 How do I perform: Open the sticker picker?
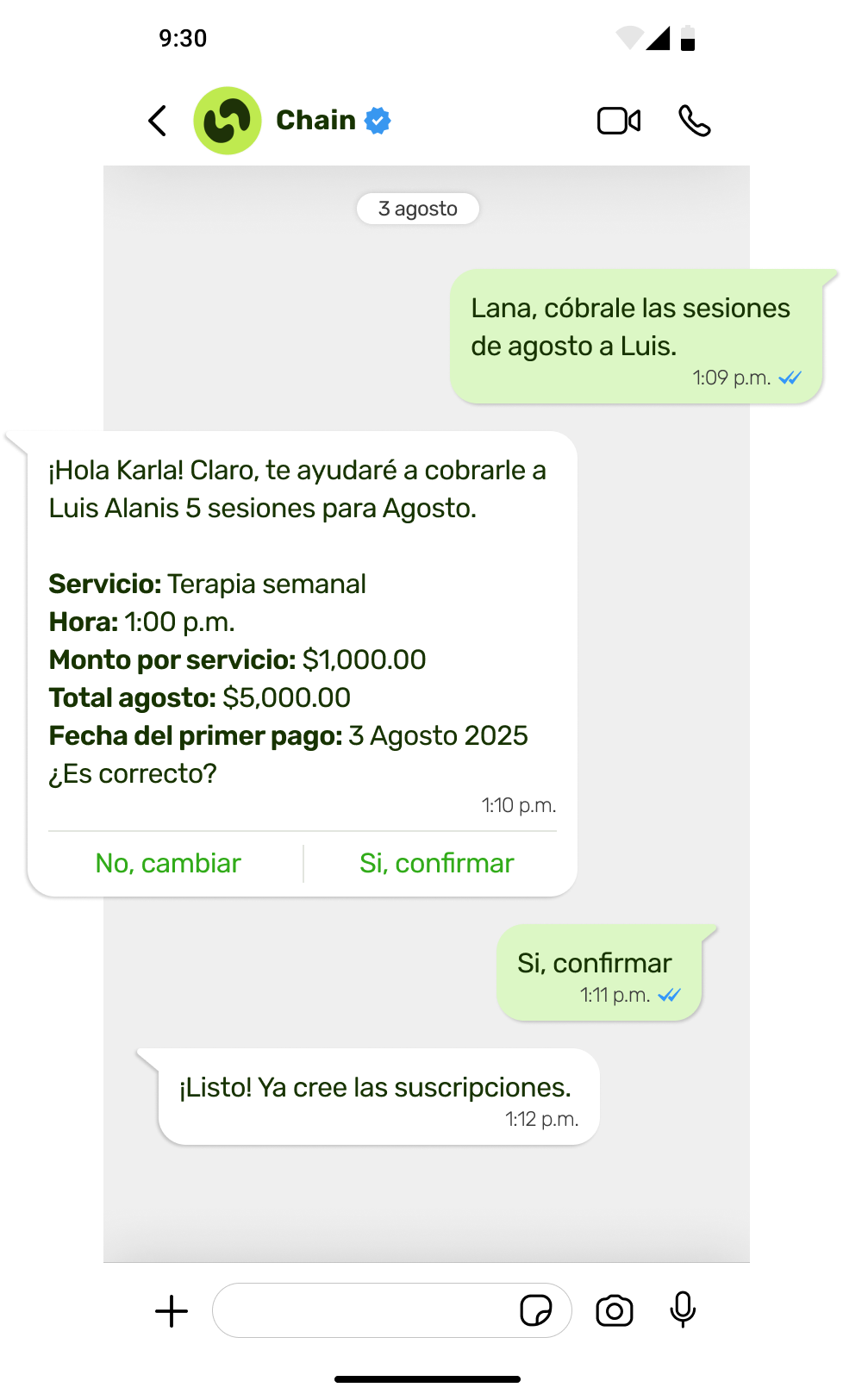click(x=536, y=1309)
